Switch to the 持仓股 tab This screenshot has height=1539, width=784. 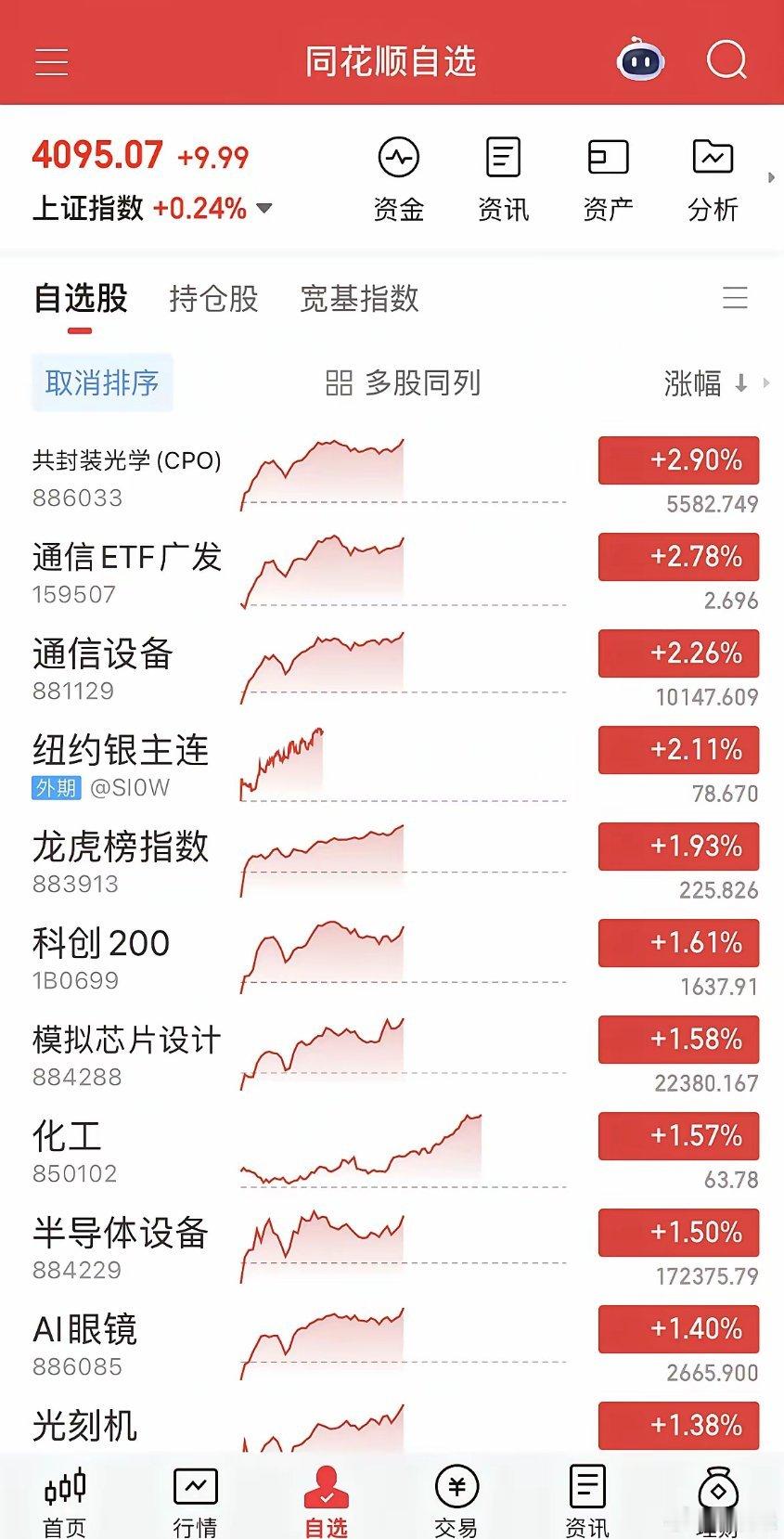pyautogui.click(x=212, y=298)
